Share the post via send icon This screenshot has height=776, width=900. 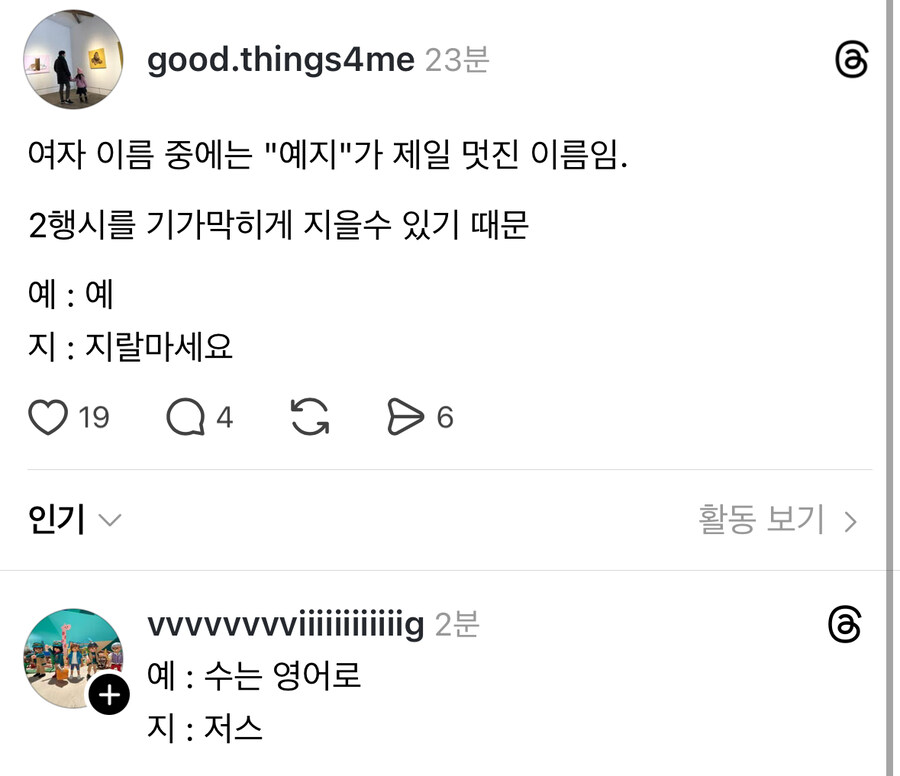click(x=406, y=417)
